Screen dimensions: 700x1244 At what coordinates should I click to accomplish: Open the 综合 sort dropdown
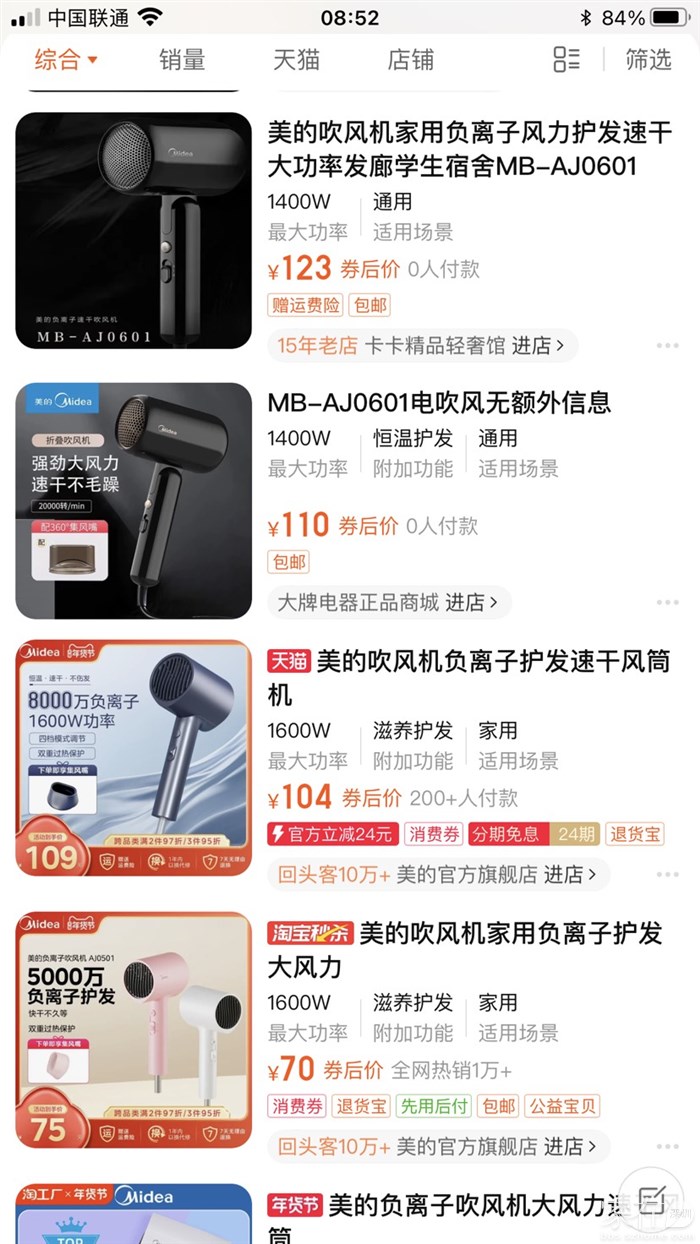66,59
